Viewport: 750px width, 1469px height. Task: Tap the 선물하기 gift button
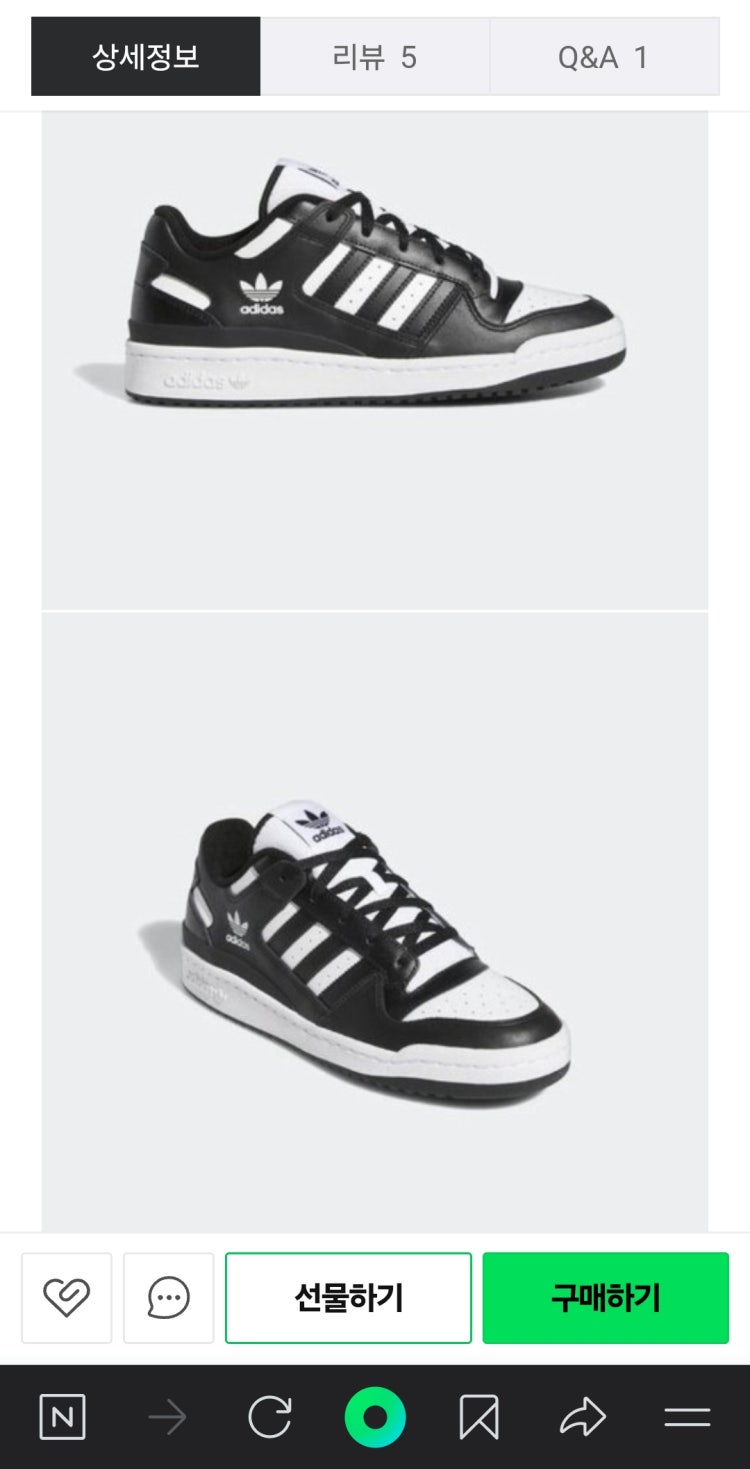(348, 1298)
